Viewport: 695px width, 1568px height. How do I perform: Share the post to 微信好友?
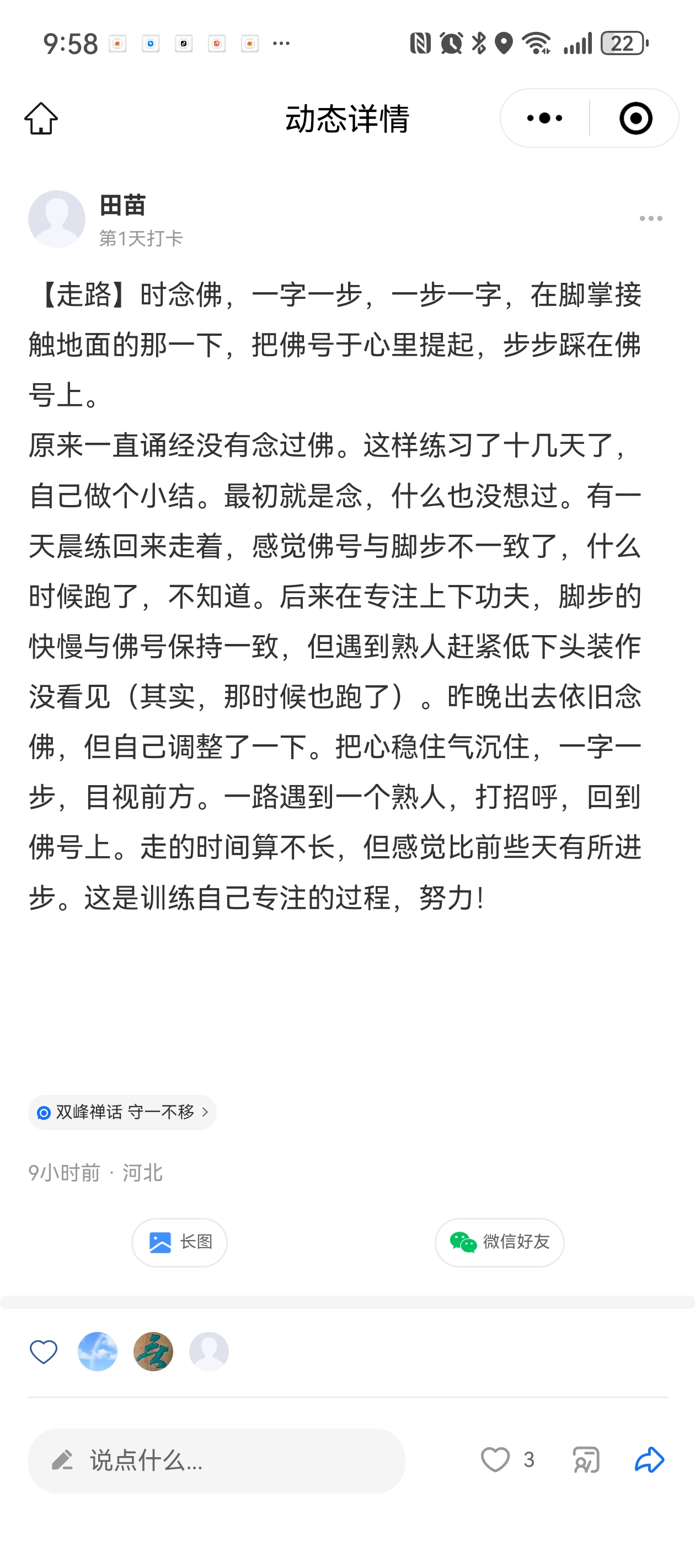(500, 1242)
